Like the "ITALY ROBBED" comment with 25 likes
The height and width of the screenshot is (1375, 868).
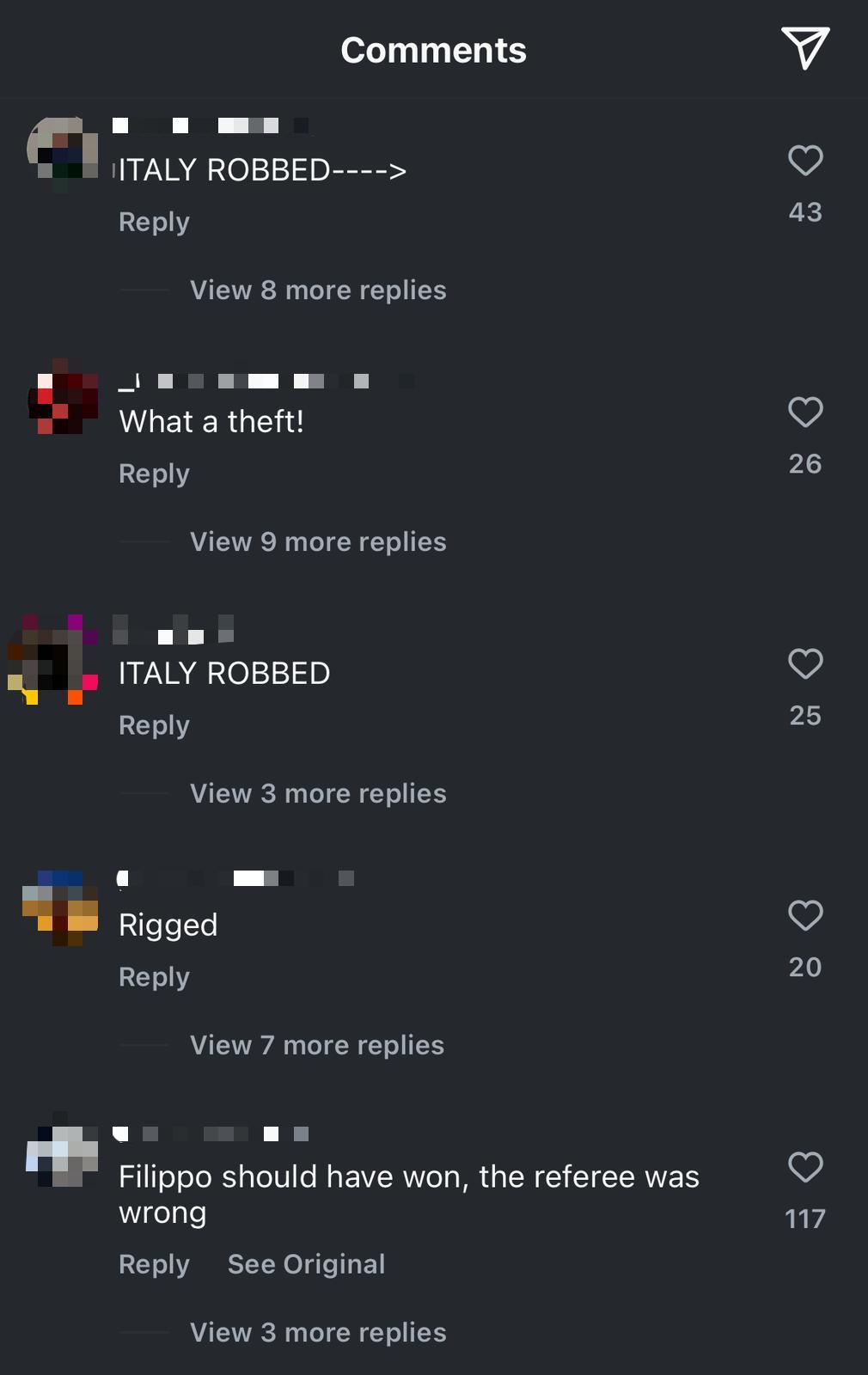point(805,664)
